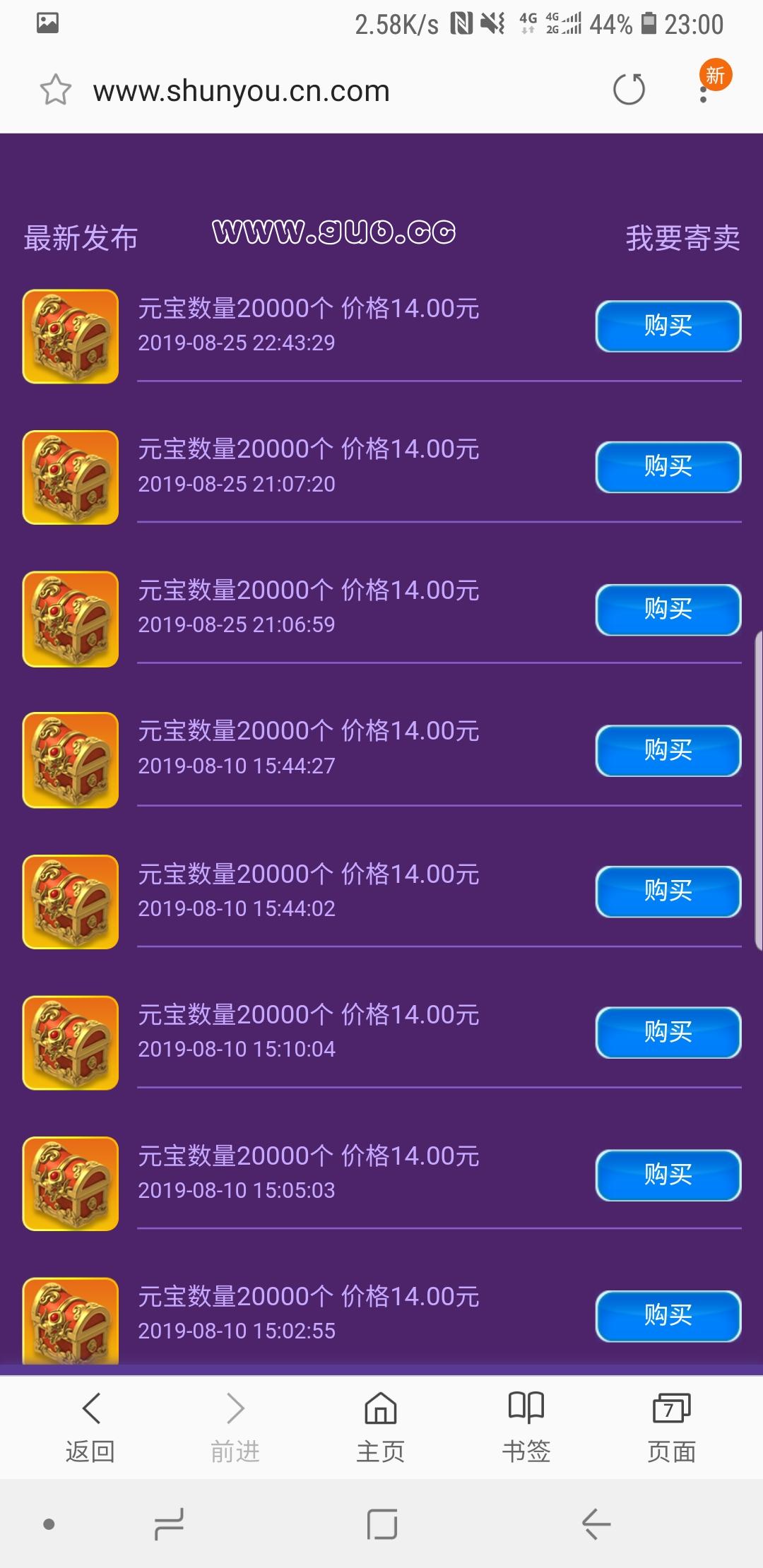Bookmark this page with the star icon
763x1568 pixels.
(x=55, y=90)
